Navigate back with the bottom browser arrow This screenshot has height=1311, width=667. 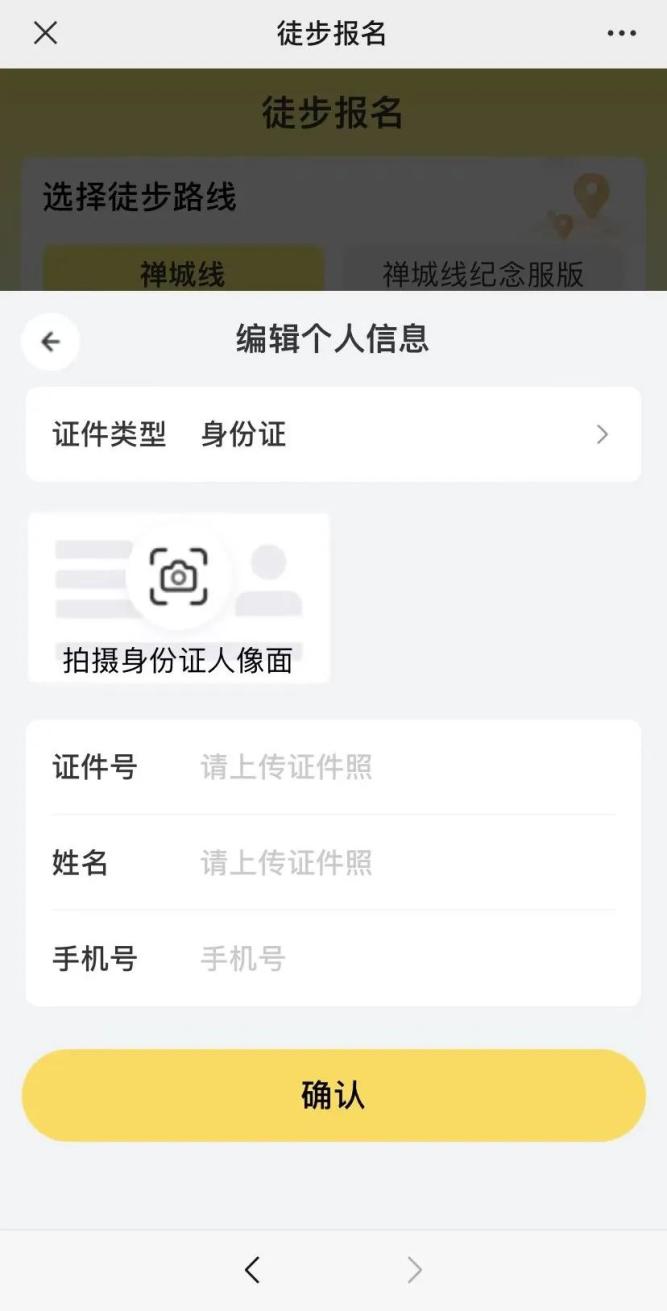click(252, 1270)
